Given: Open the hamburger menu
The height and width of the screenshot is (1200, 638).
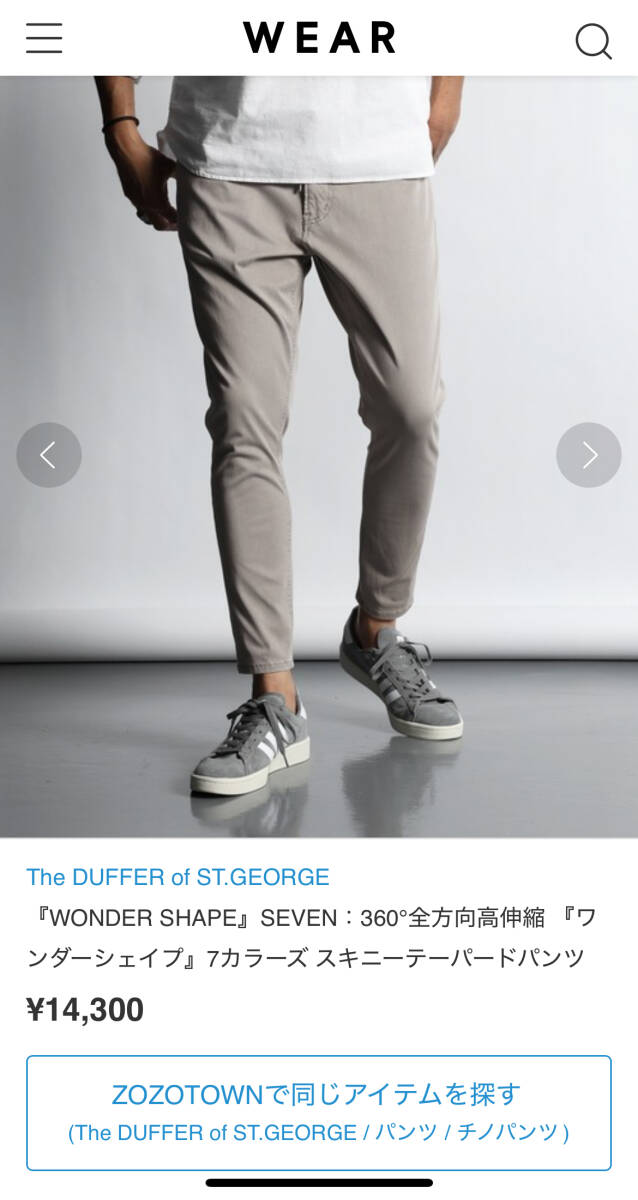Looking at the screenshot, I should click(x=44, y=38).
